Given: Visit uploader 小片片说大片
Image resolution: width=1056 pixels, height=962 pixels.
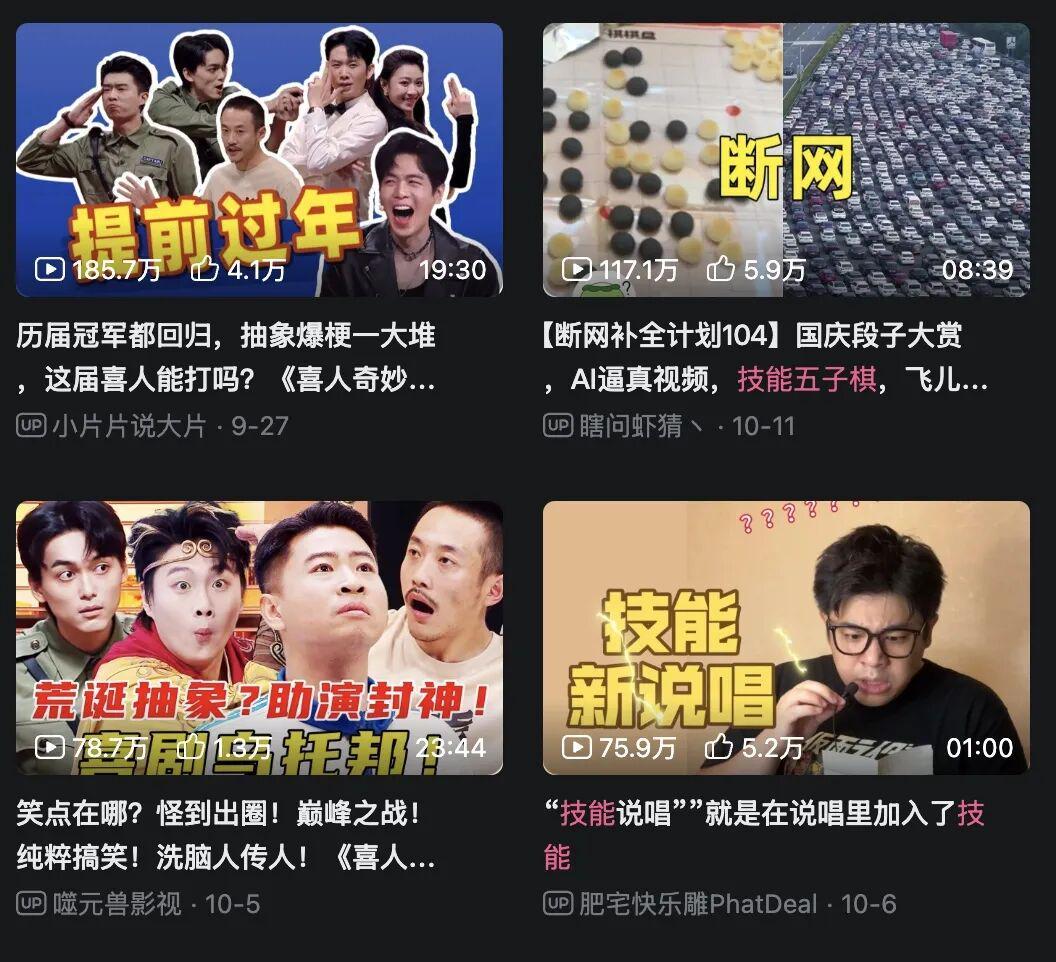Looking at the screenshot, I should [x=128, y=426].
